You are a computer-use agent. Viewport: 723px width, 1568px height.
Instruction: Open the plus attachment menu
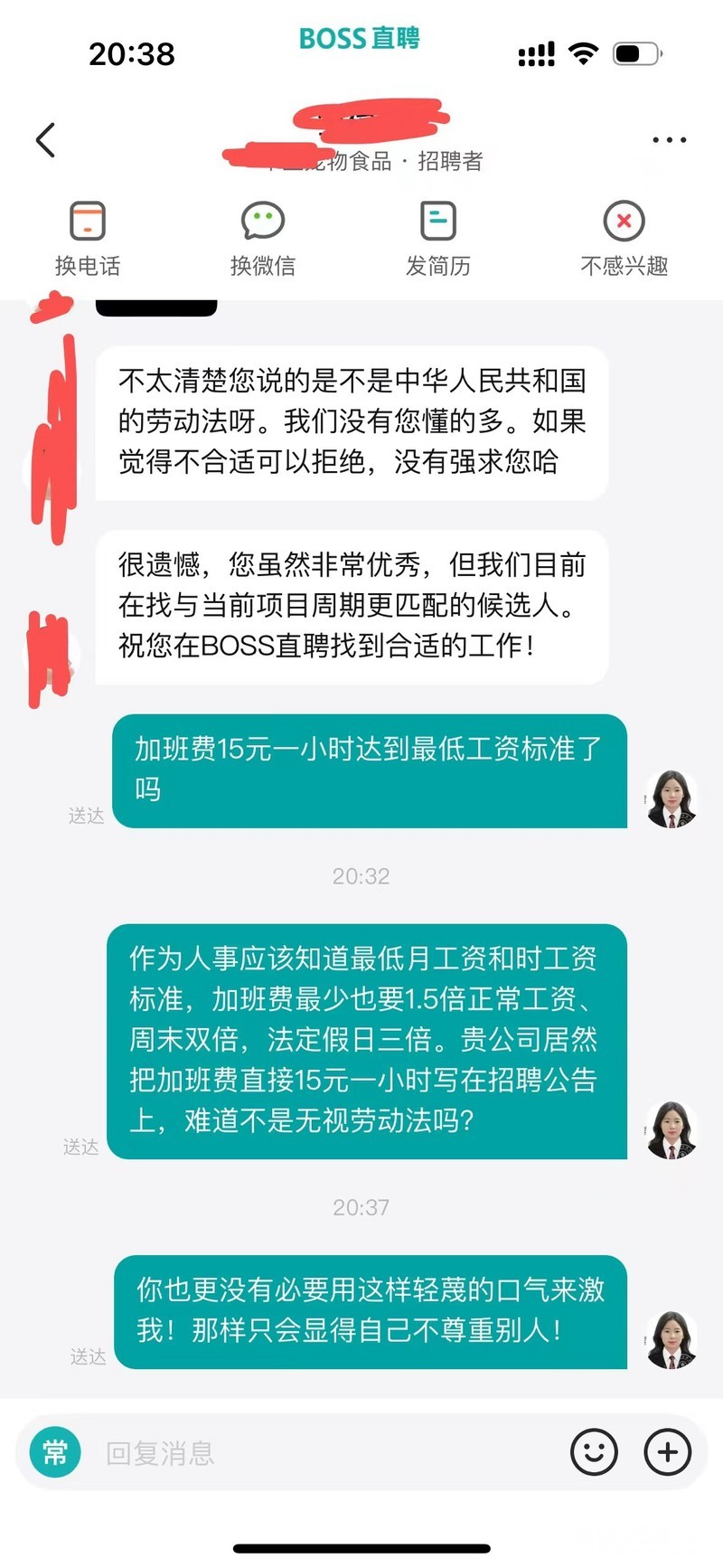click(667, 1452)
